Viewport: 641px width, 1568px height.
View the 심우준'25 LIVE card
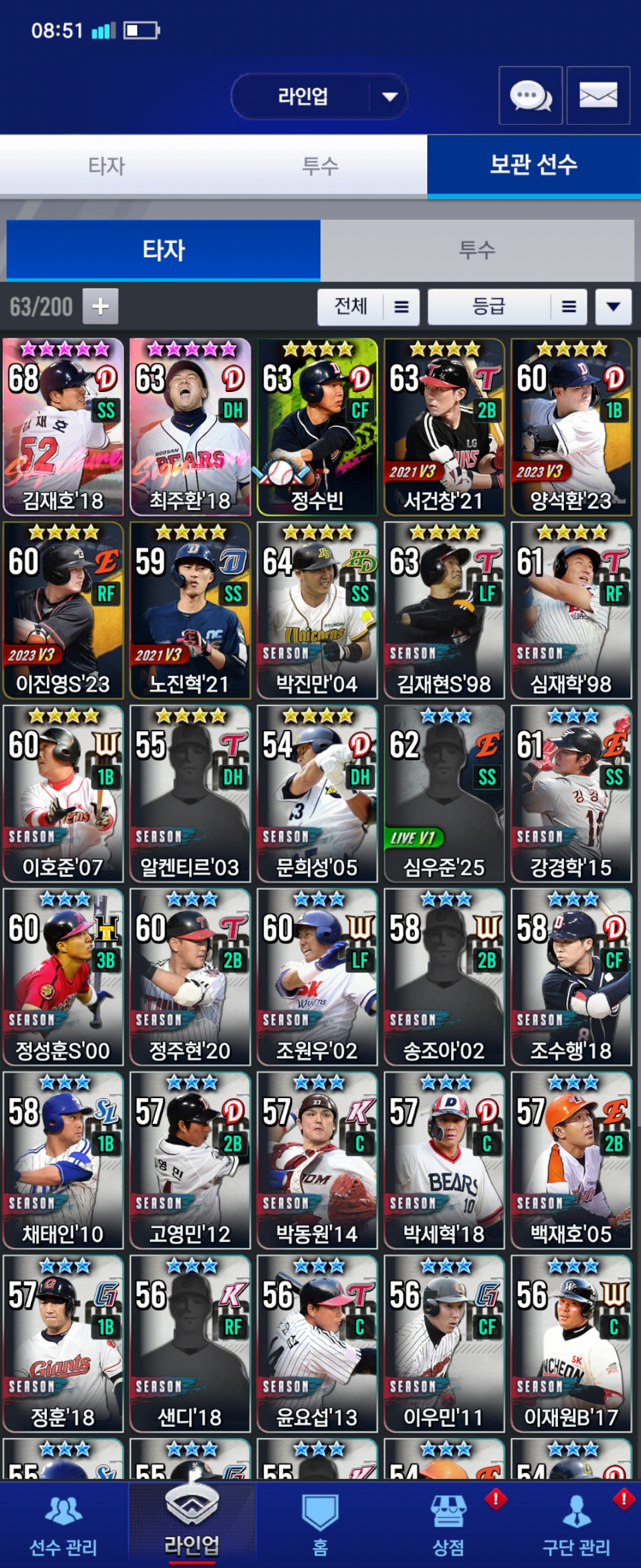coord(444,793)
